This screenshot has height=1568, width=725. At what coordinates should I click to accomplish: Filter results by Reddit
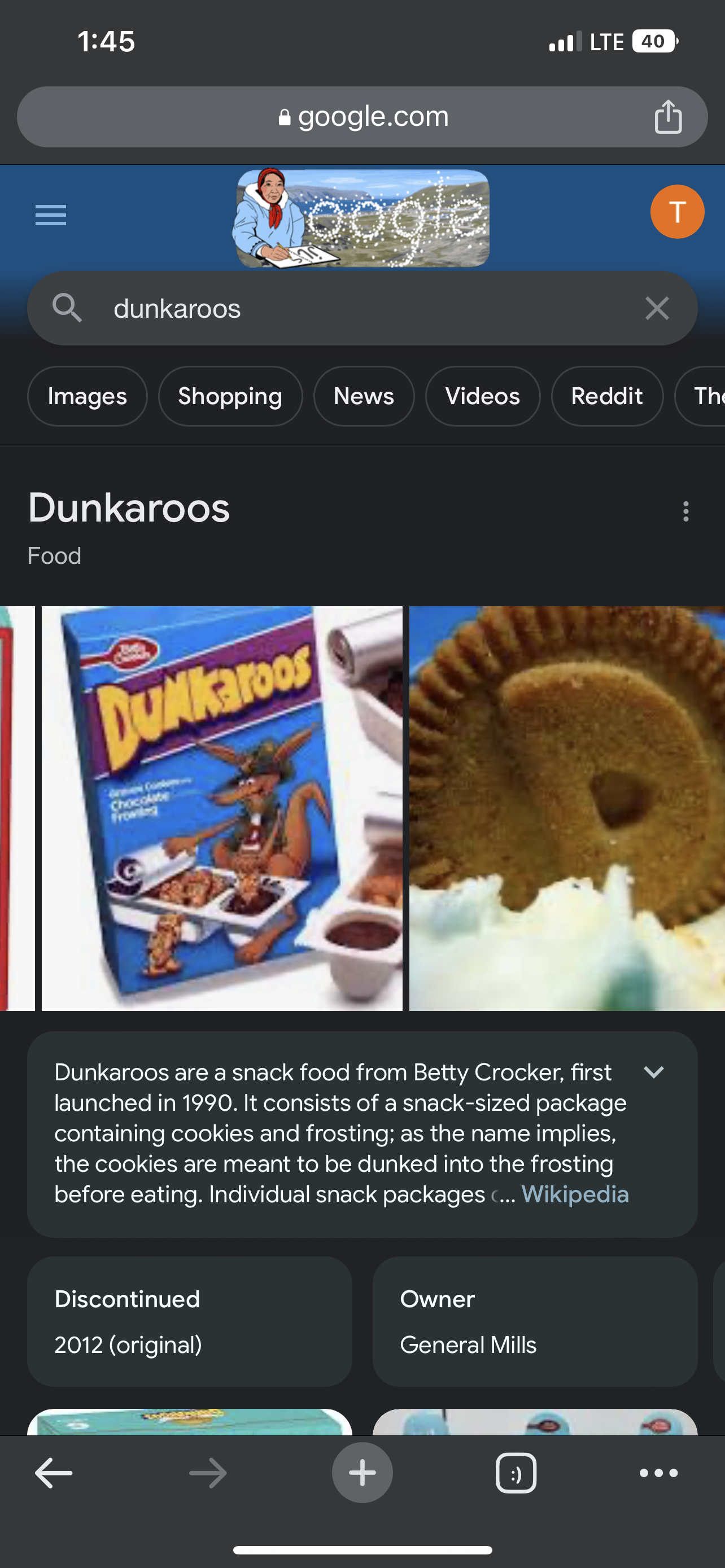point(606,396)
